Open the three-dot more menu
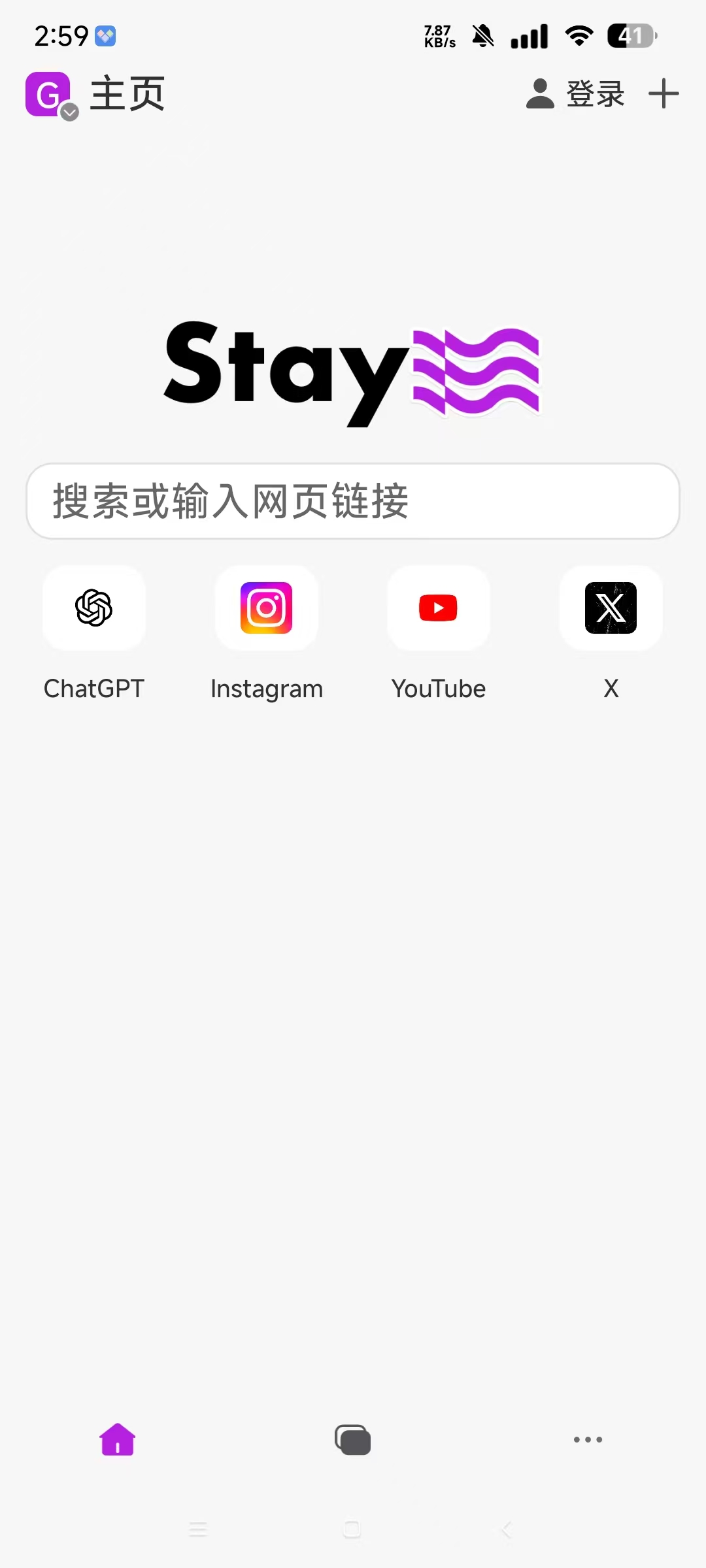706x1568 pixels. 588,1439
